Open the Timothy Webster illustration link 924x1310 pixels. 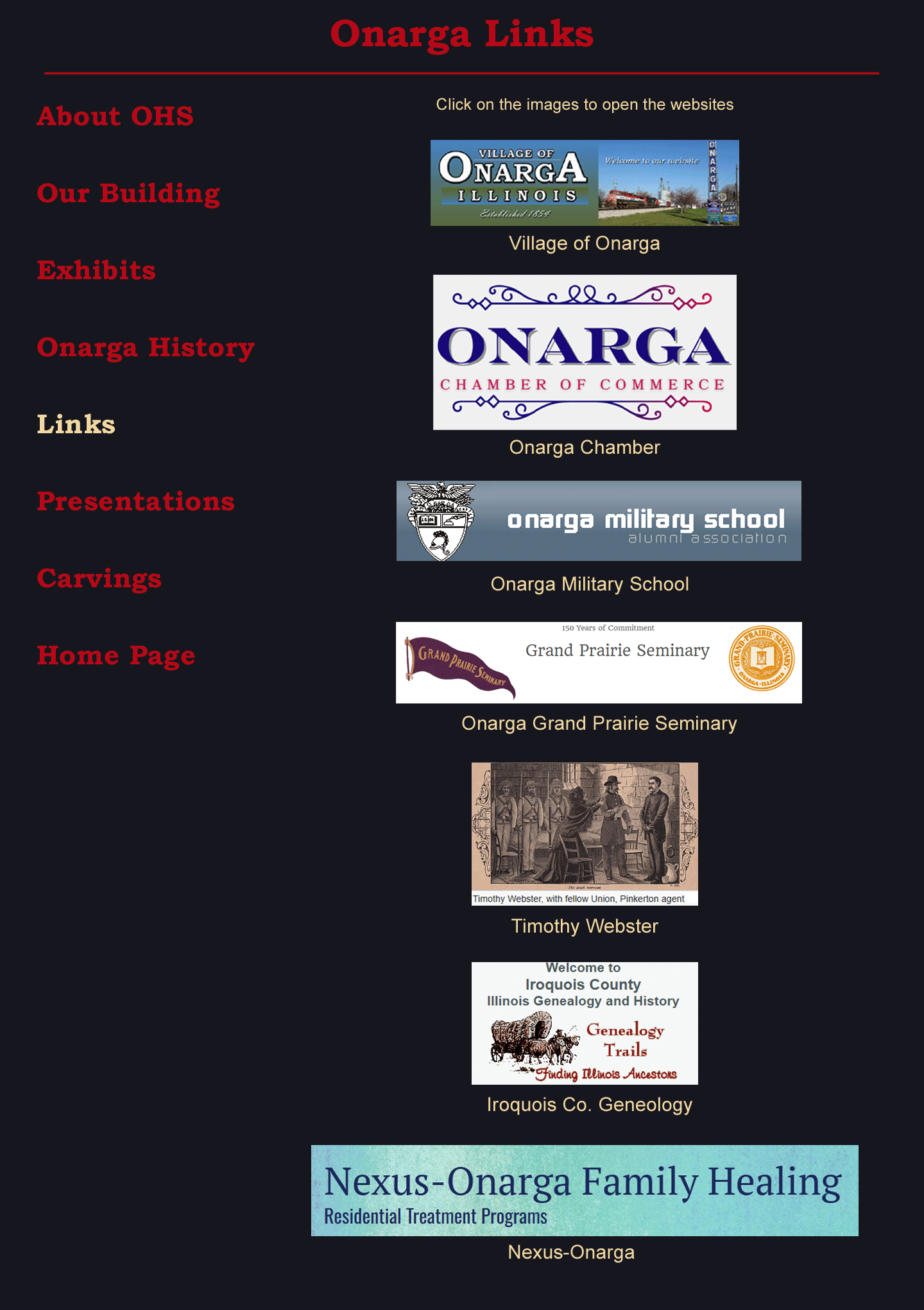585,834
